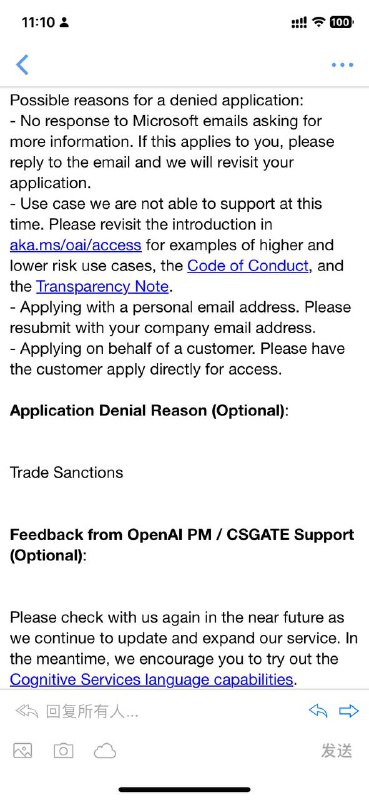Open the Code of Conduct link

pos(248,266)
